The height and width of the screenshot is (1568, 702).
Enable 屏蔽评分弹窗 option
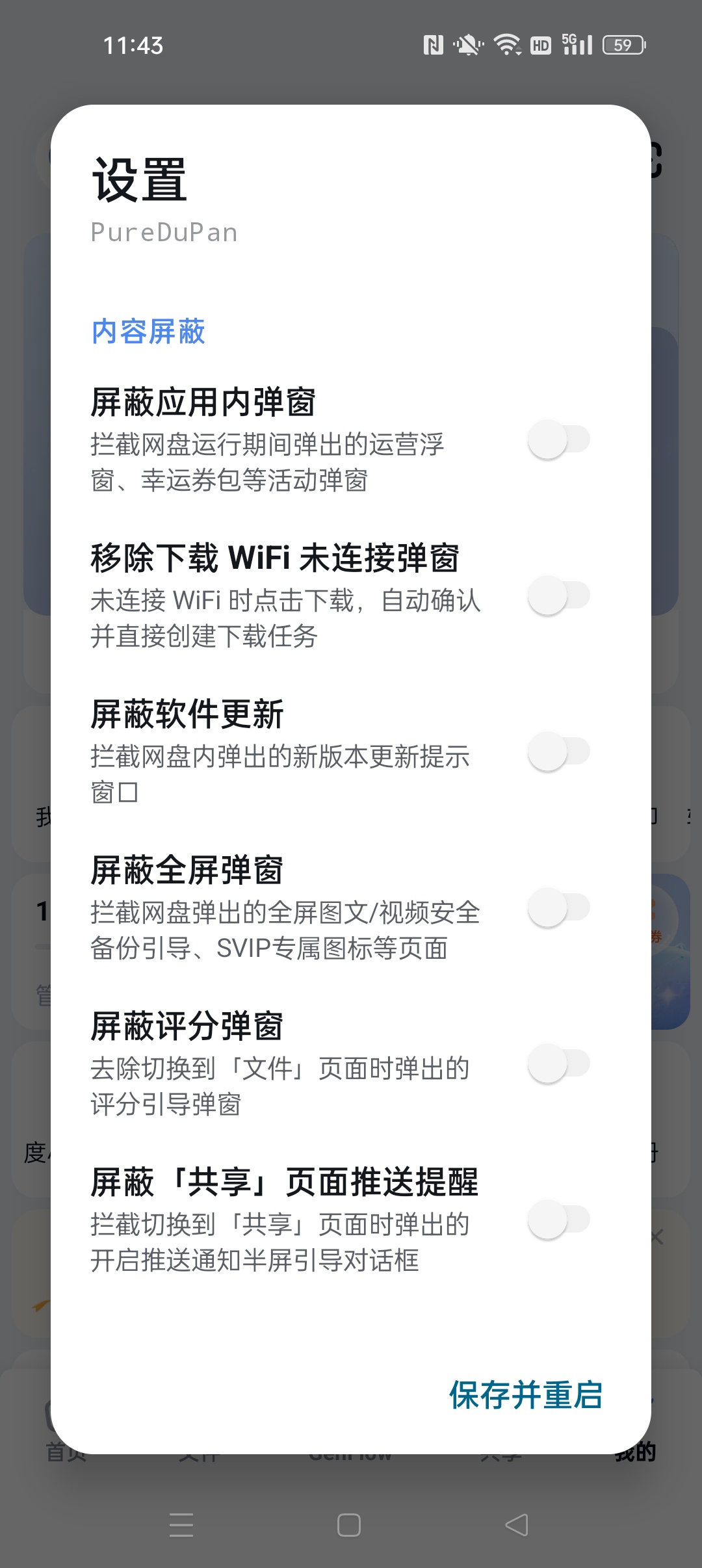point(558,1064)
